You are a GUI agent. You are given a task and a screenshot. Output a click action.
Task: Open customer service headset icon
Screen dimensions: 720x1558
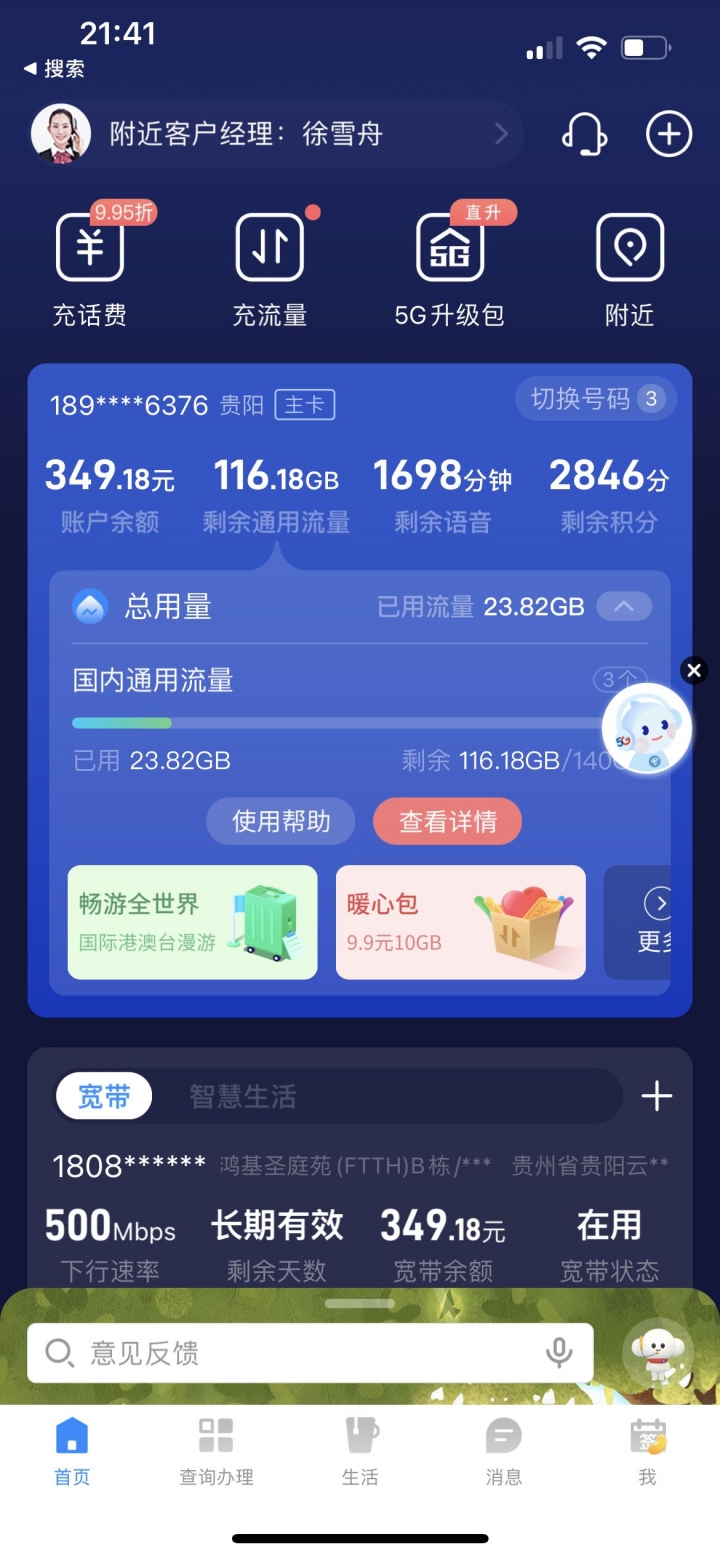point(585,133)
